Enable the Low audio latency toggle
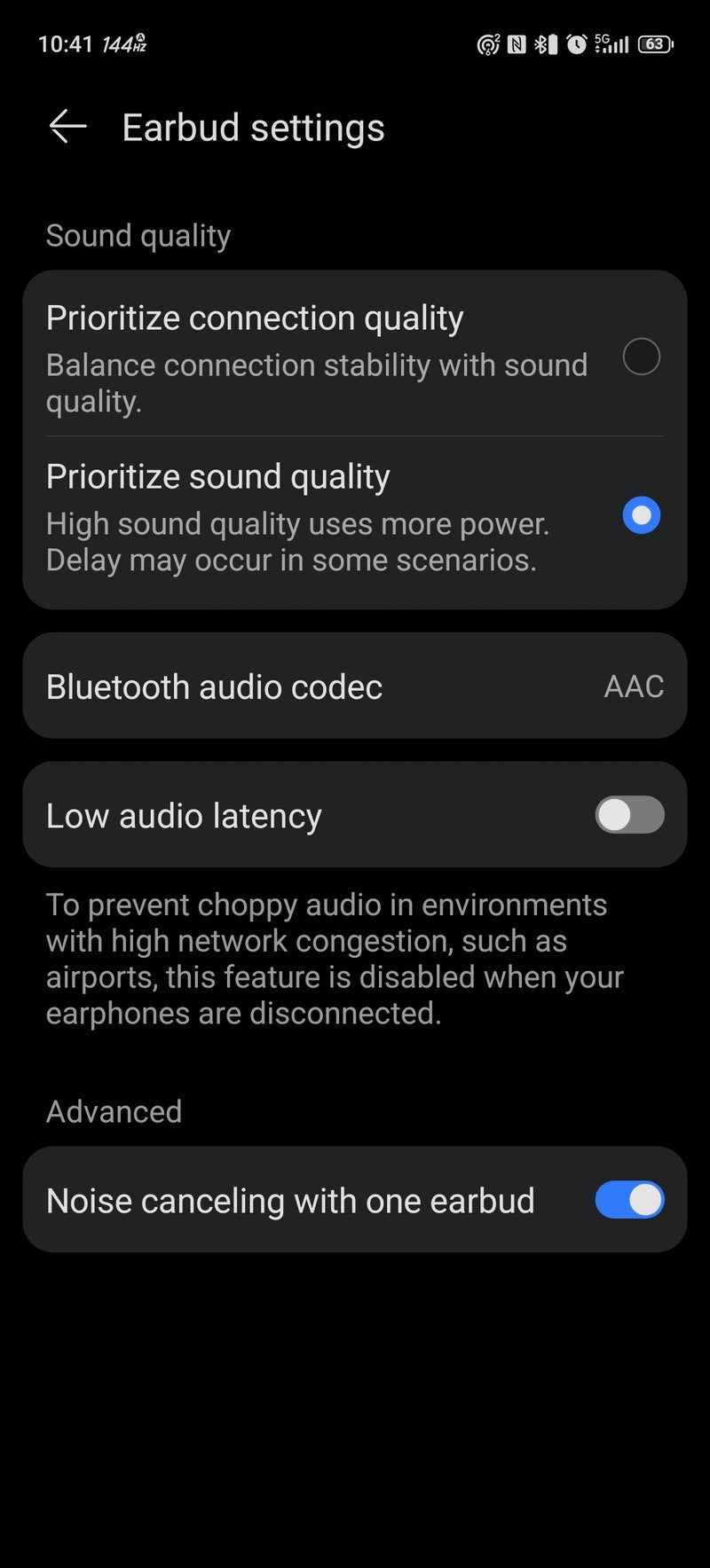The image size is (710, 1568). [x=628, y=814]
